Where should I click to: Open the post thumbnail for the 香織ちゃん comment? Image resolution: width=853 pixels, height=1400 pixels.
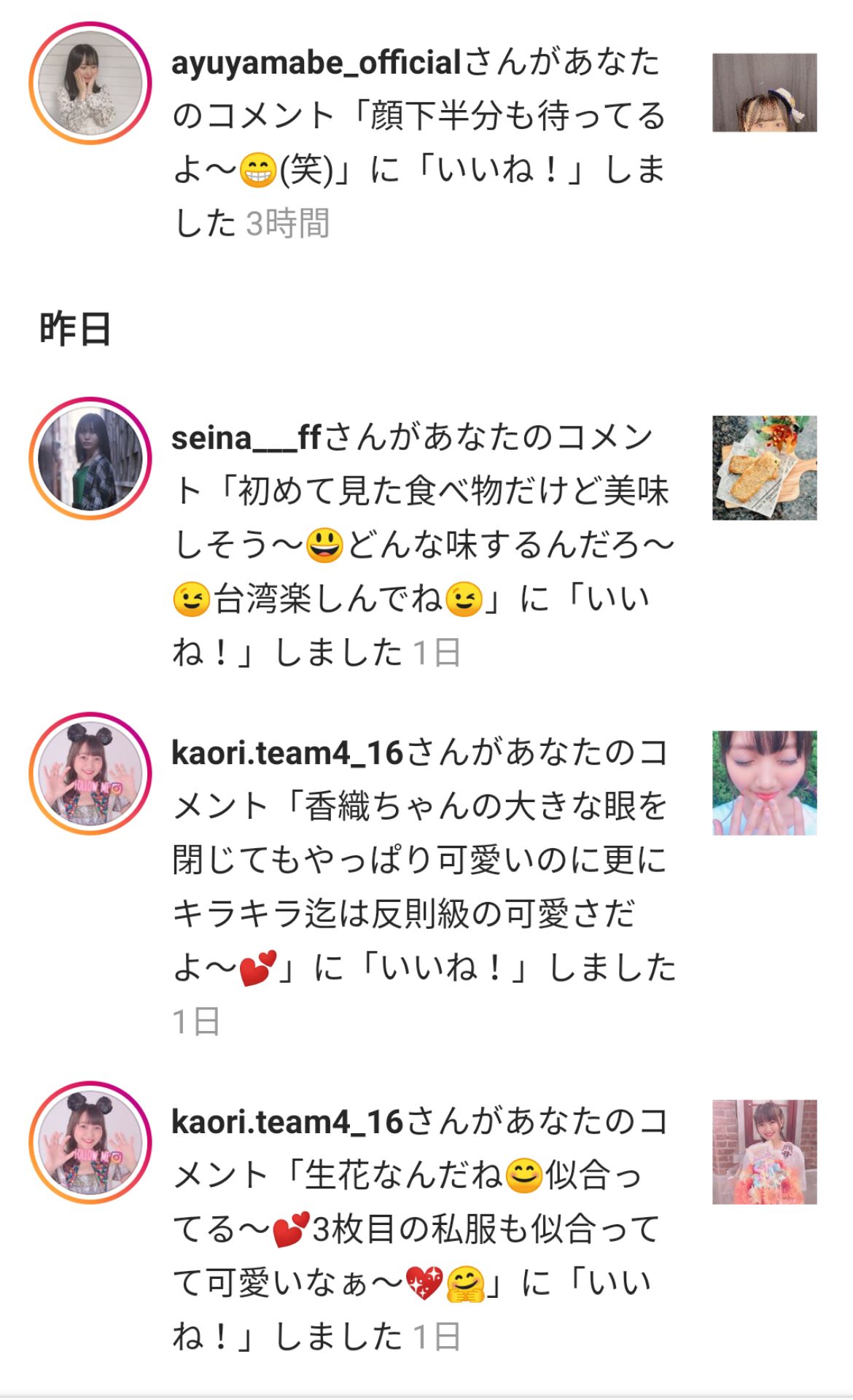[x=764, y=782]
